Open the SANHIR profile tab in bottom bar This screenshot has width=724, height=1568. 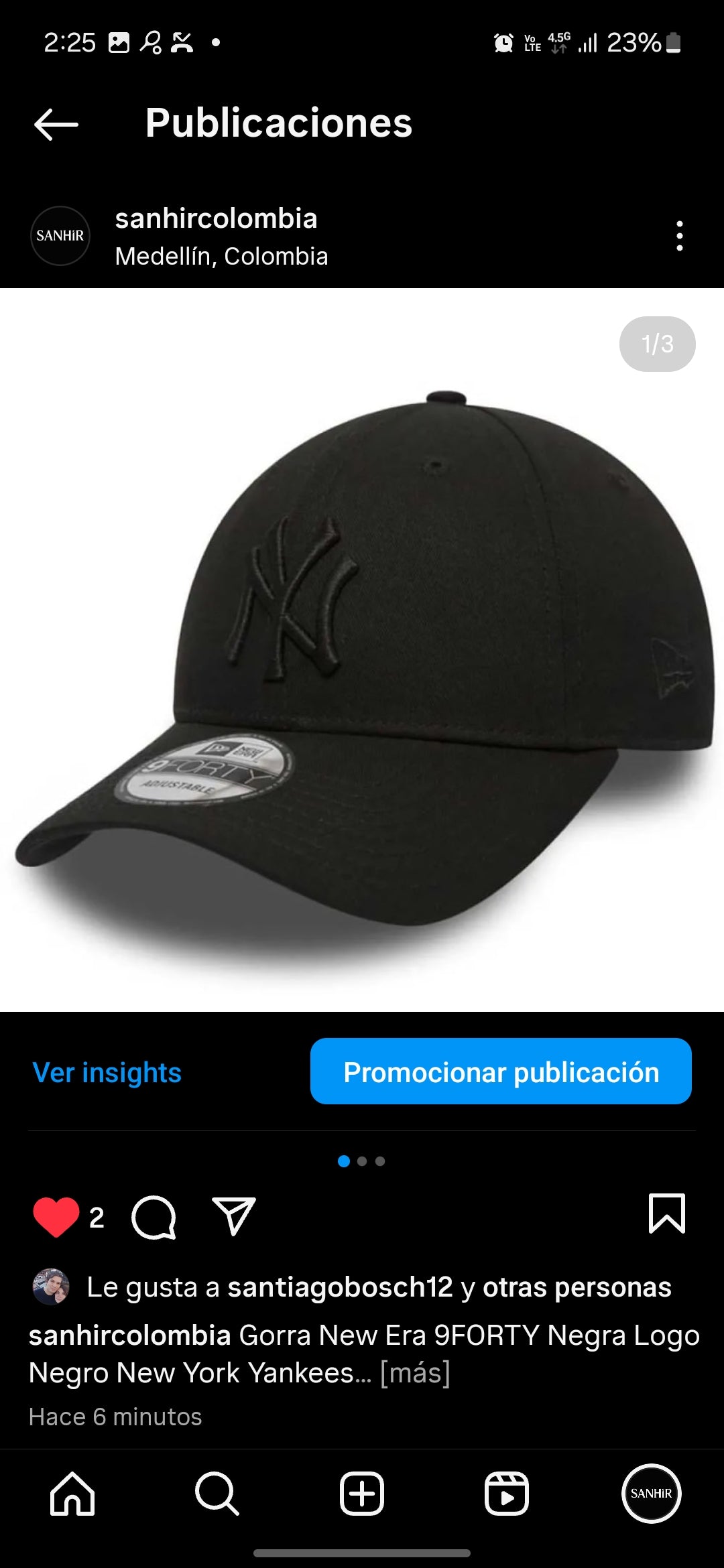point(652,1494)
